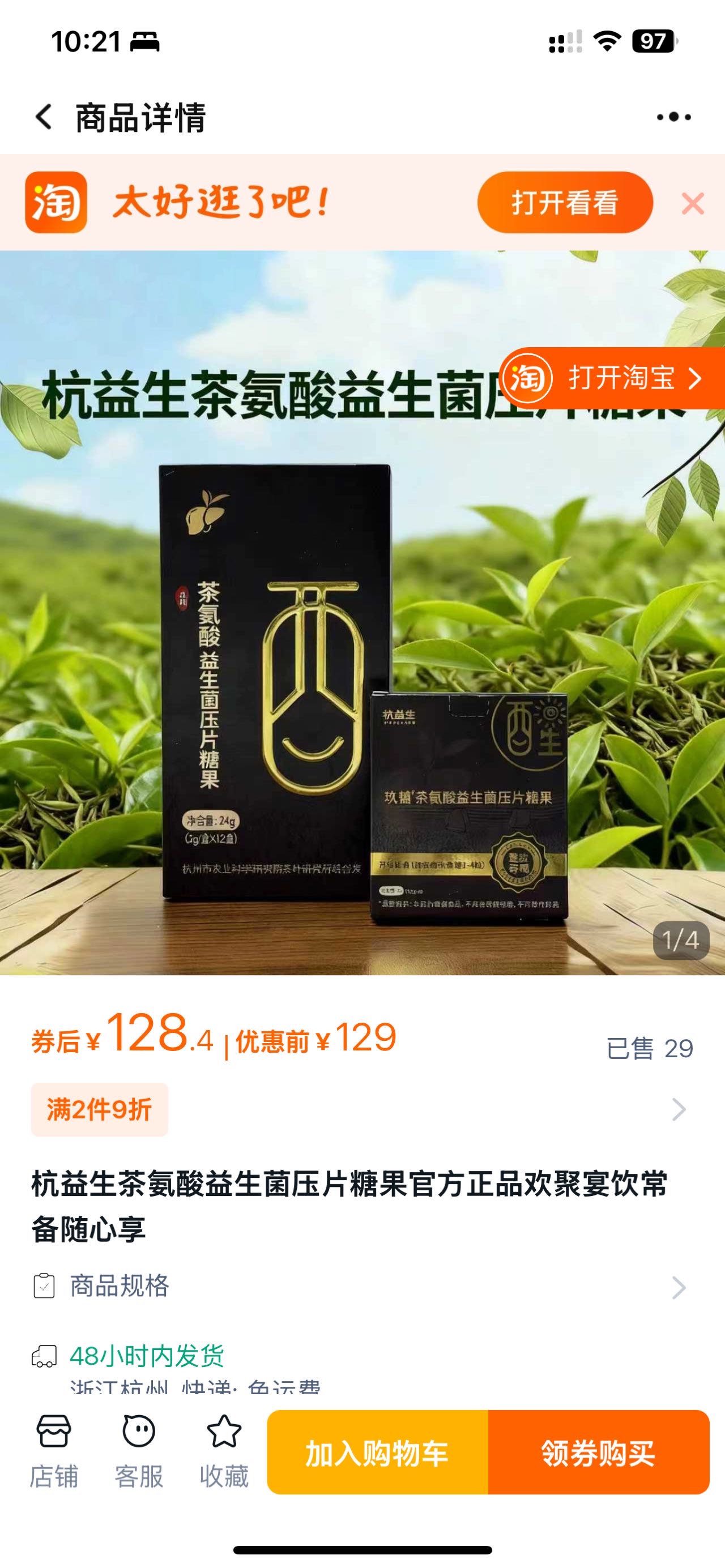
Task: Dismiss the Taobao promo banner
Action: point(693,204)
